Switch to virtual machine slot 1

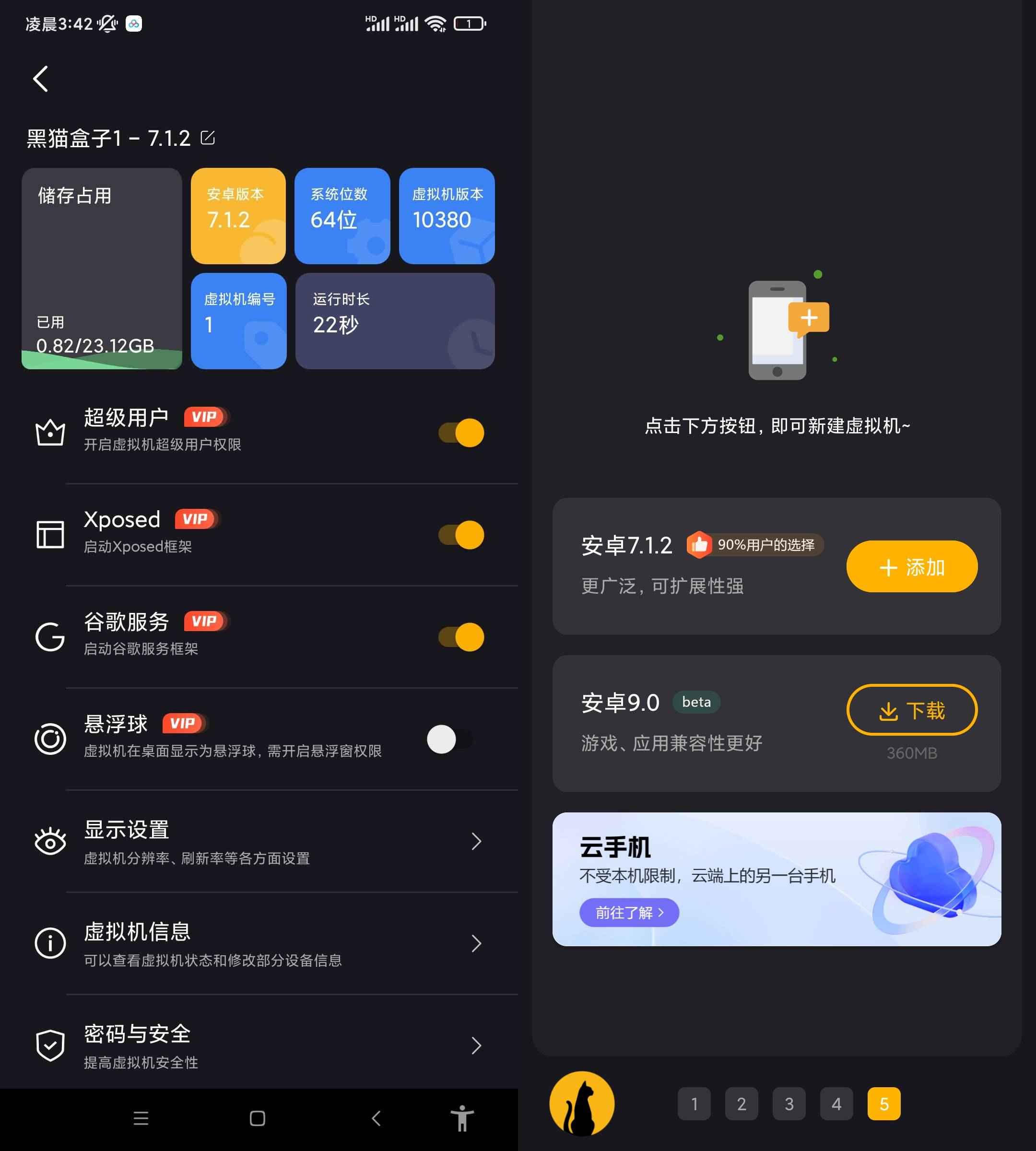[x=694, y=1104]
